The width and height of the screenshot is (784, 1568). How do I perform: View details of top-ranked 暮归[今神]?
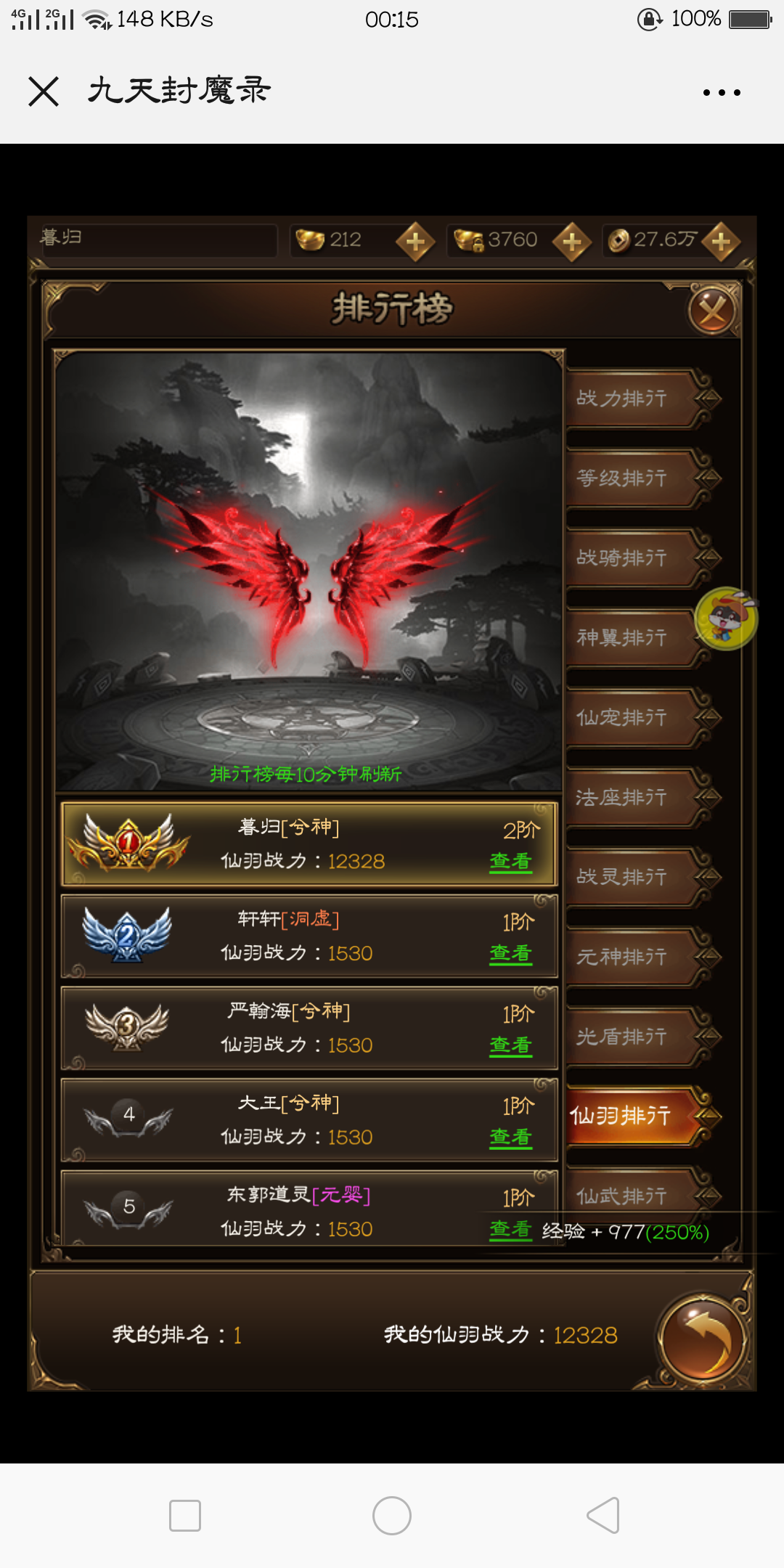tap(510, 862)
